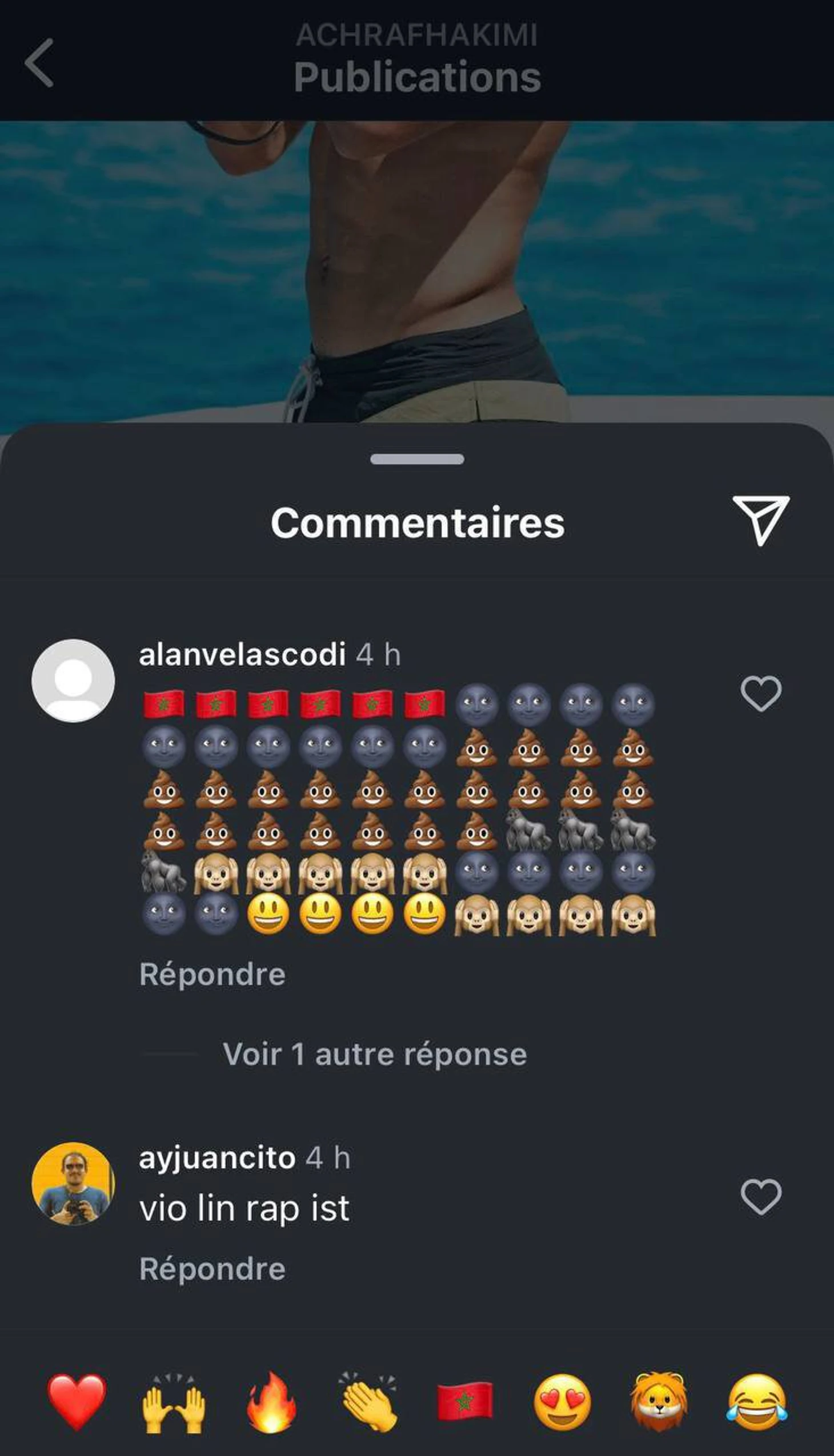Open ayjuancito's profile picture
The height and width of the screenshot is (1456, 834).
[x=73, y=1184]
